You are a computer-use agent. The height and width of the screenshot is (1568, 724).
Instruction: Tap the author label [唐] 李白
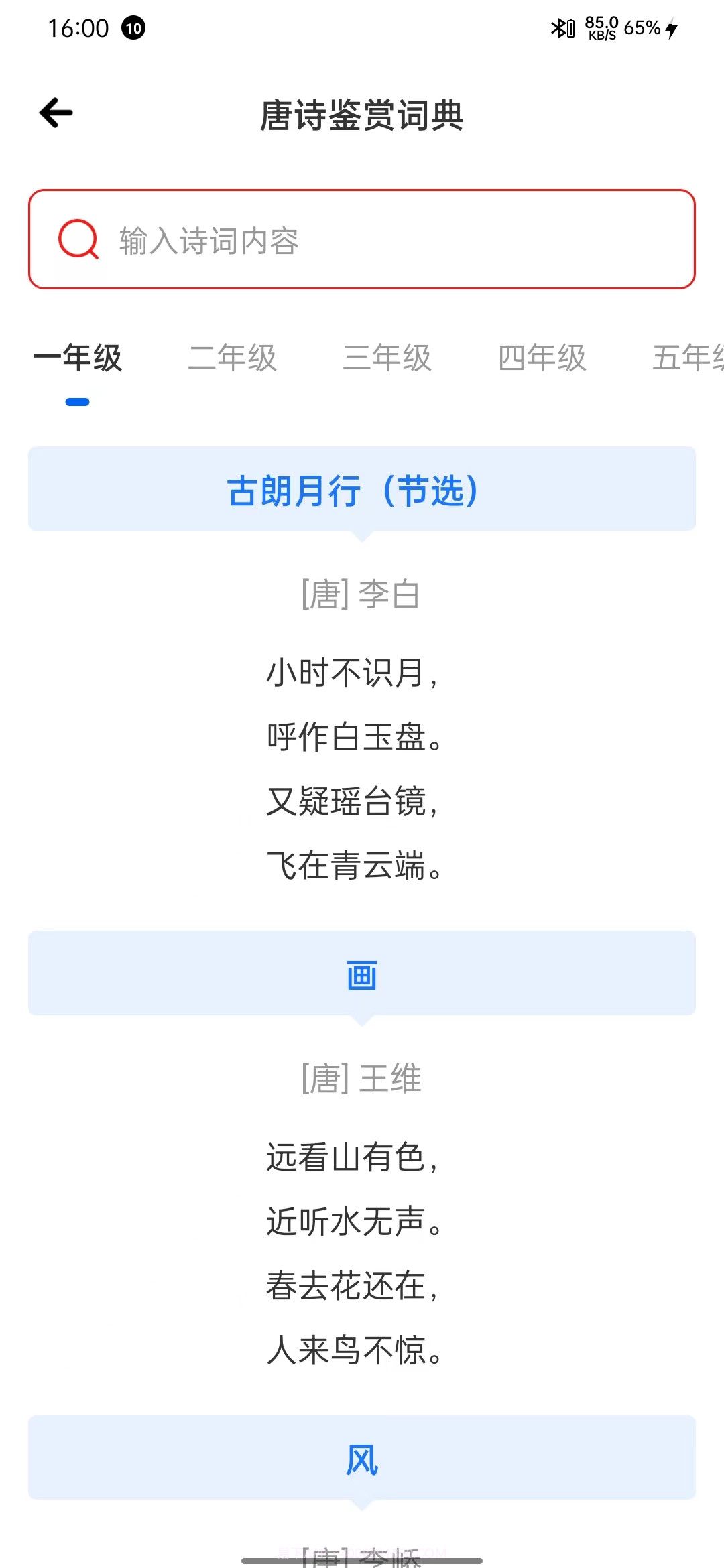pos(361,596)
